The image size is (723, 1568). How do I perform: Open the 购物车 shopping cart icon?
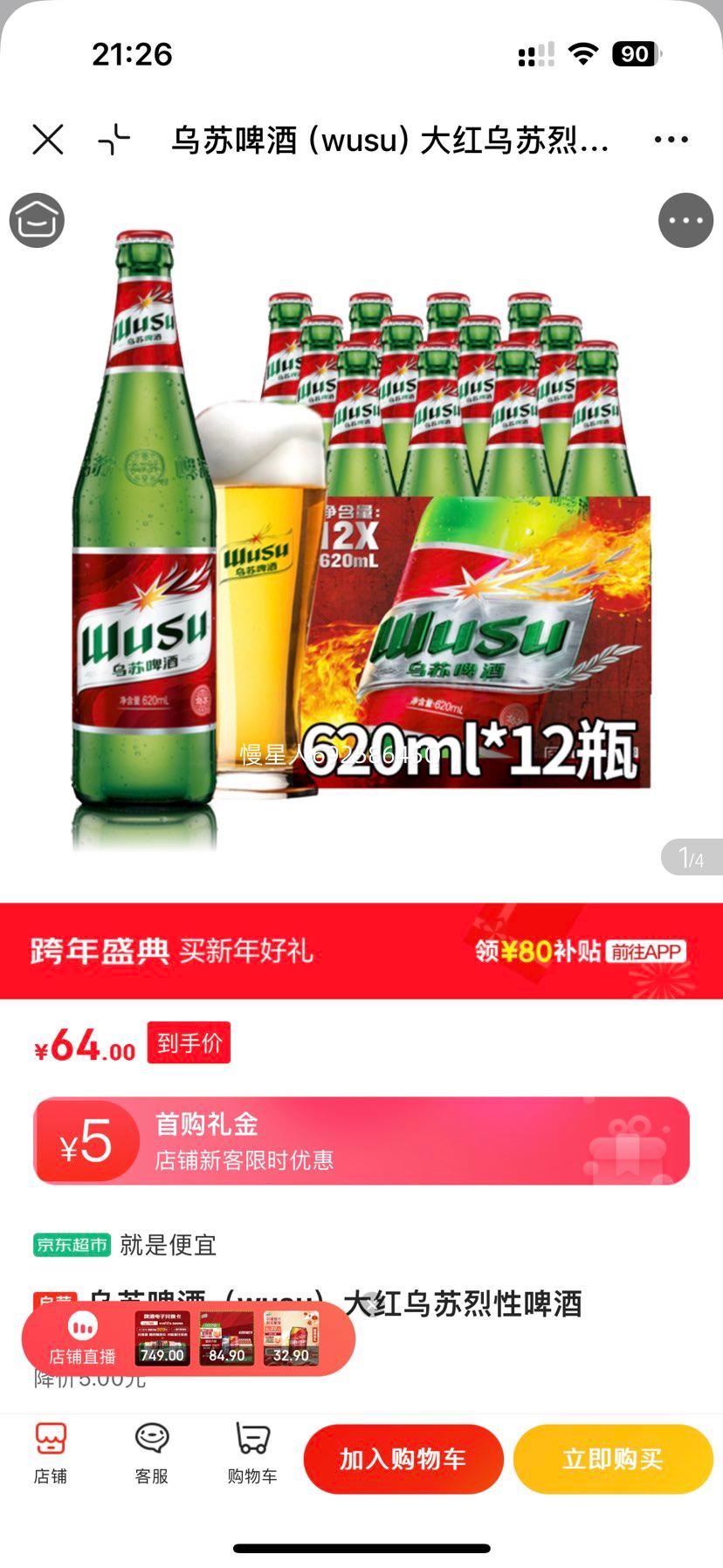(251, 1456)
